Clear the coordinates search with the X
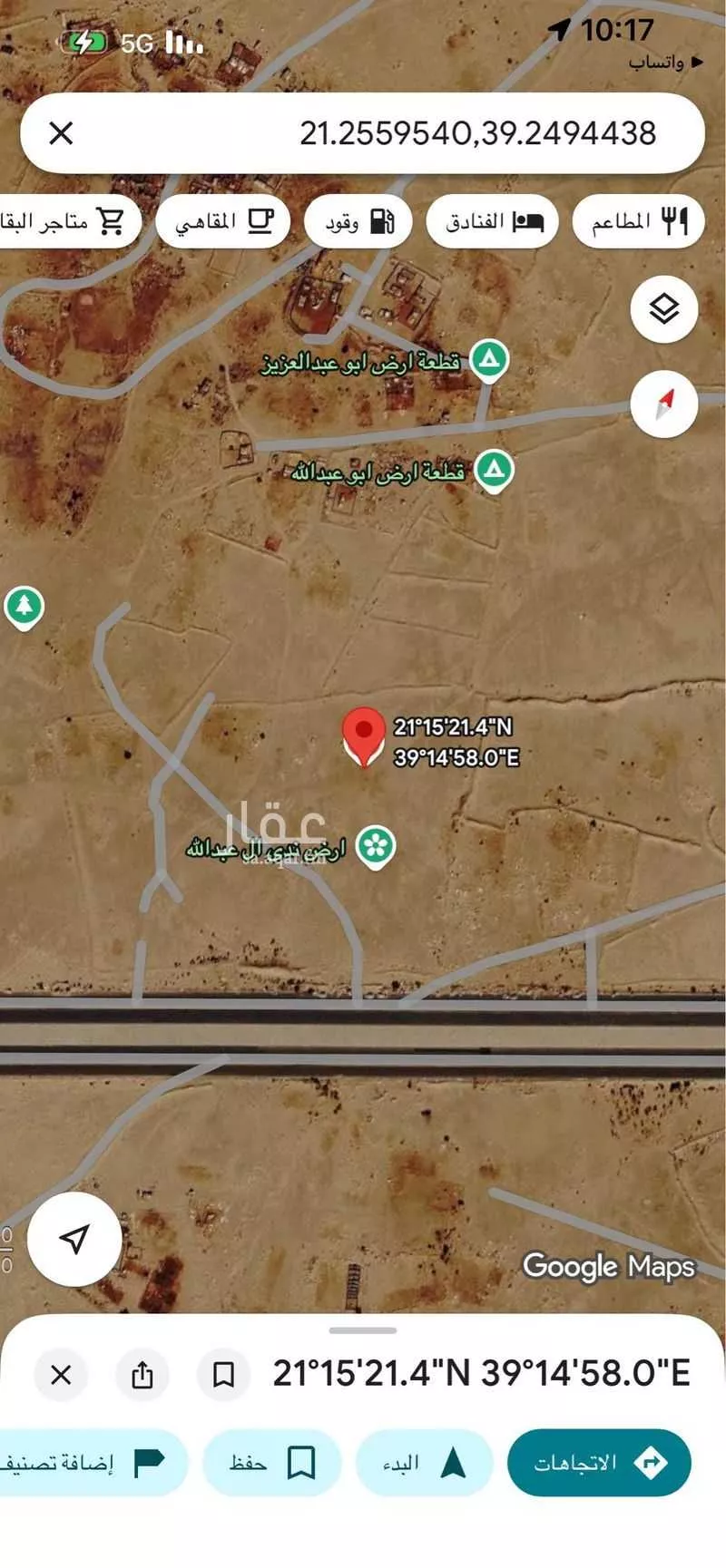Screen dimensions: 726x1568 (x=61, y=133)
